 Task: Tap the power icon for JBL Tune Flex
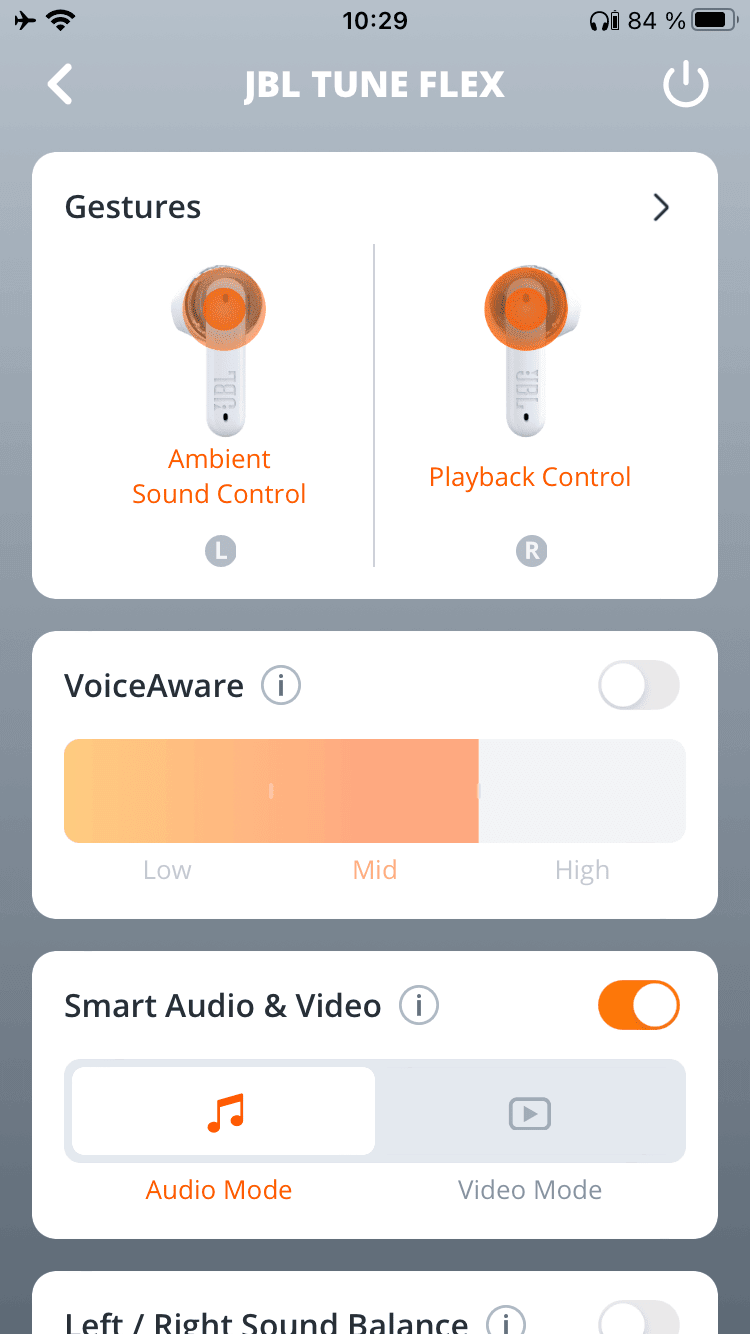point(686,86)
